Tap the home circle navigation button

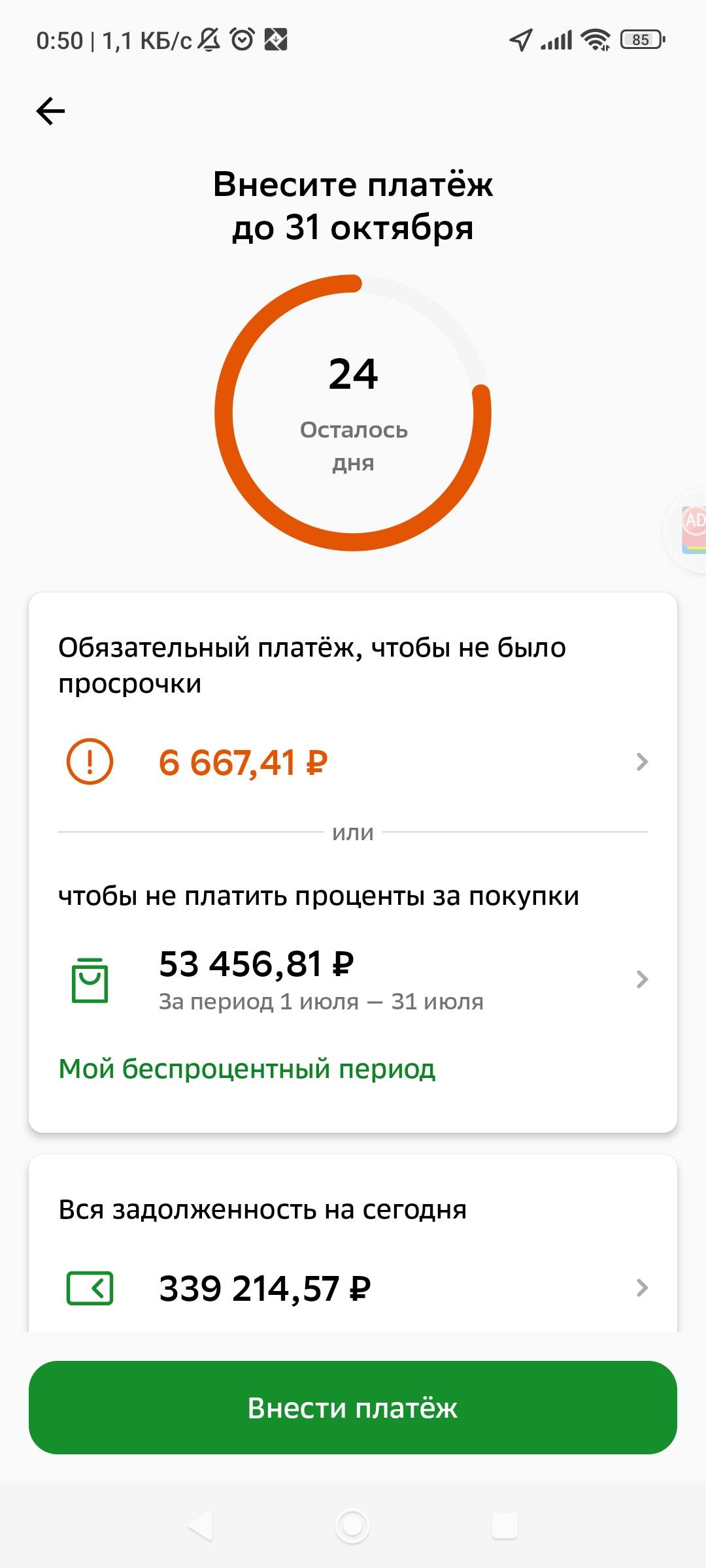pyautogui.click(x=353, y=1527)
